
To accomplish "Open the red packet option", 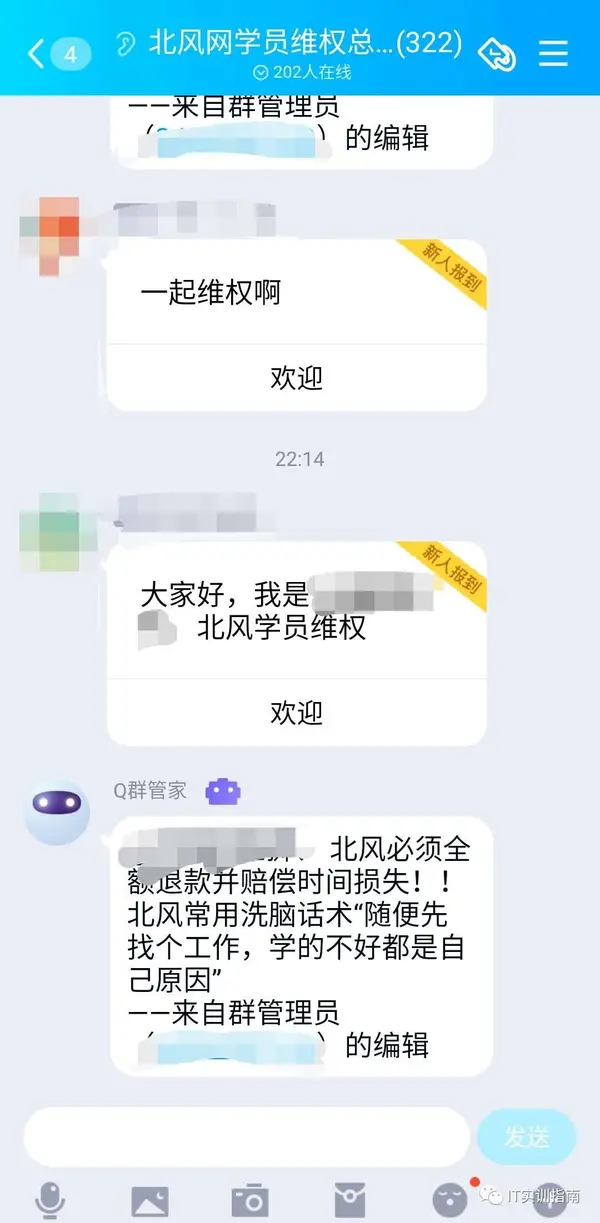I will tap(349, 1198).
